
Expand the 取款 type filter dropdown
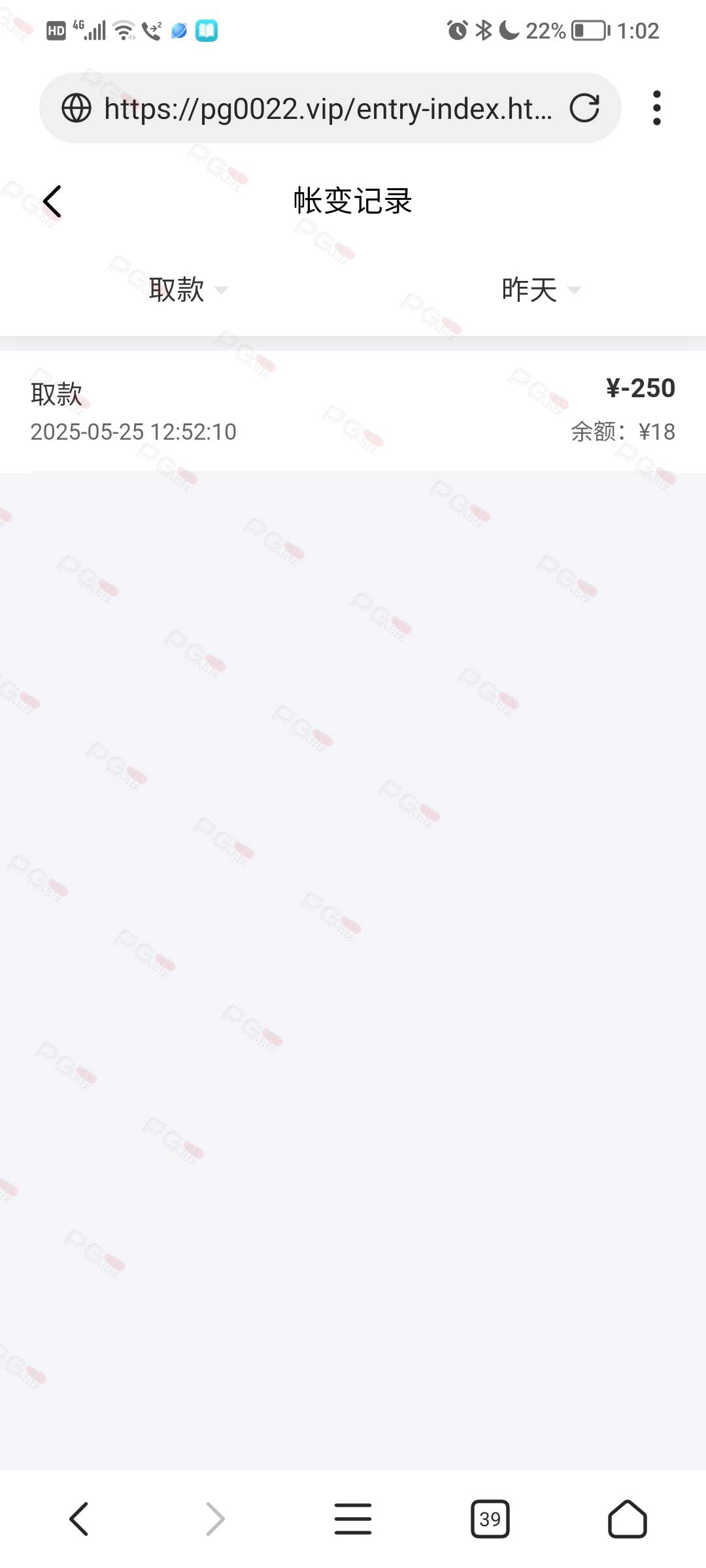(188, 289)
